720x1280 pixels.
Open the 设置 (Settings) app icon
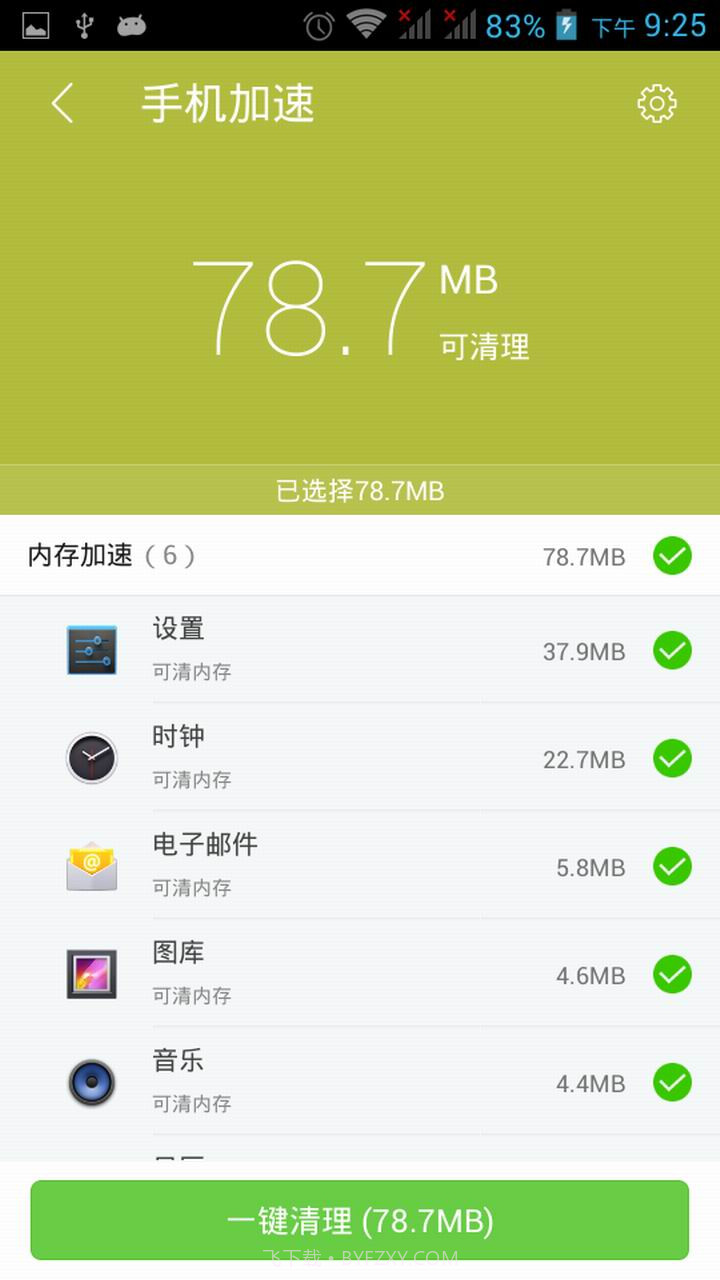point(91,650)
